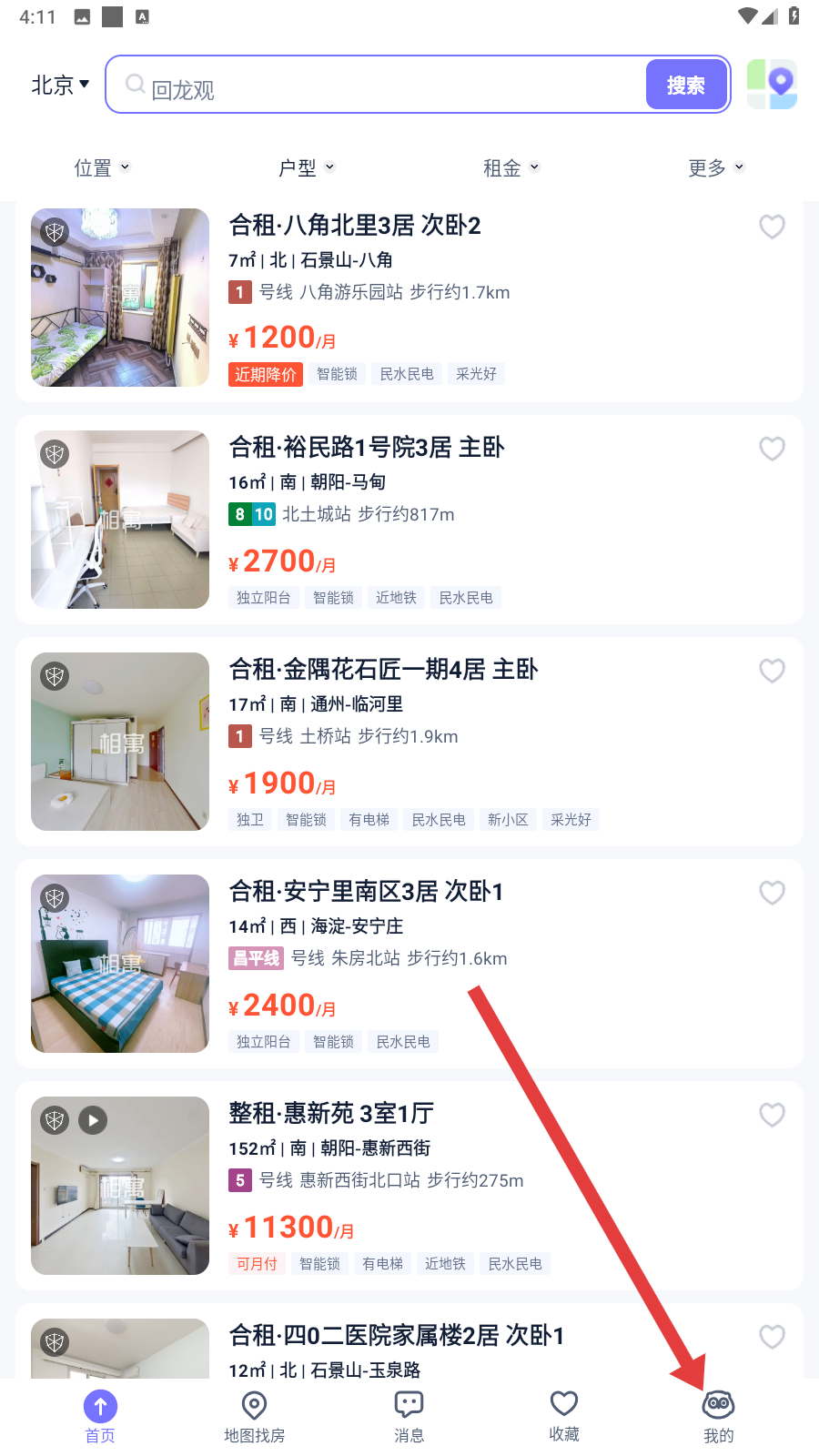The height and width of the screenshot is (1456, 819).
Task: Open the 北京 city selector
Action: [x=60, y=85]
